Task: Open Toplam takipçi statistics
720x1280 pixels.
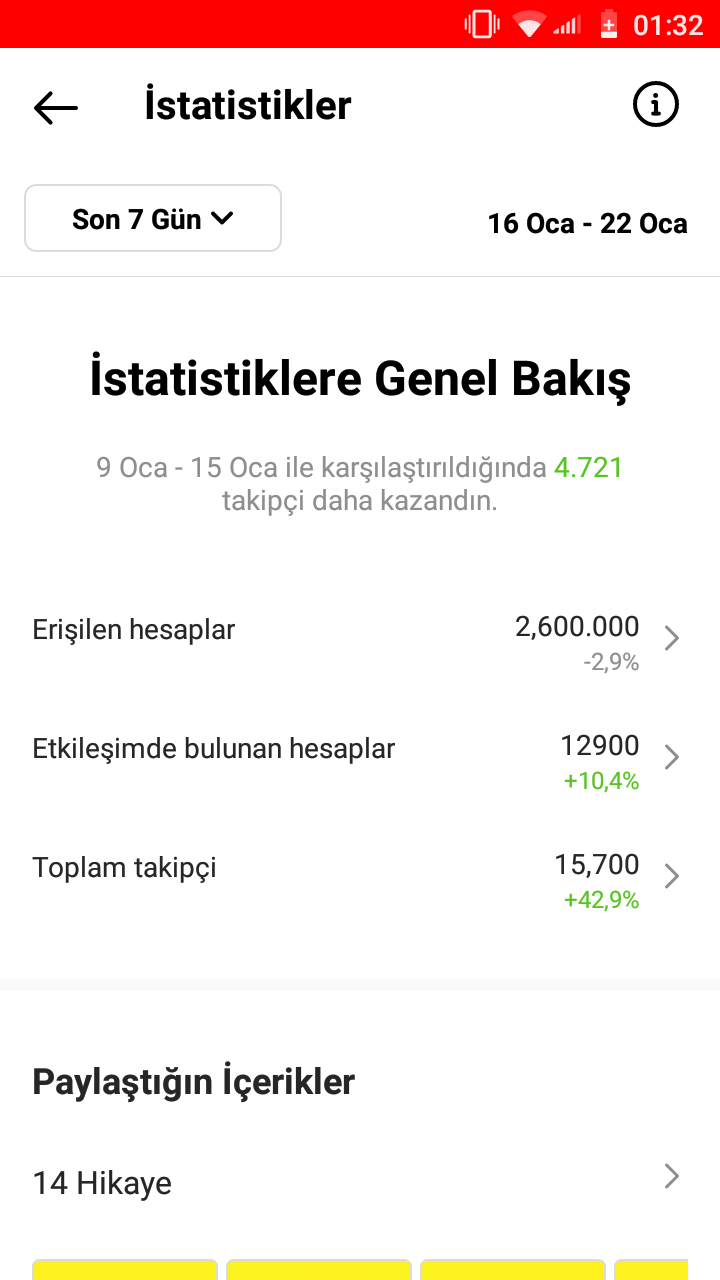Action: tap(360, 878)
